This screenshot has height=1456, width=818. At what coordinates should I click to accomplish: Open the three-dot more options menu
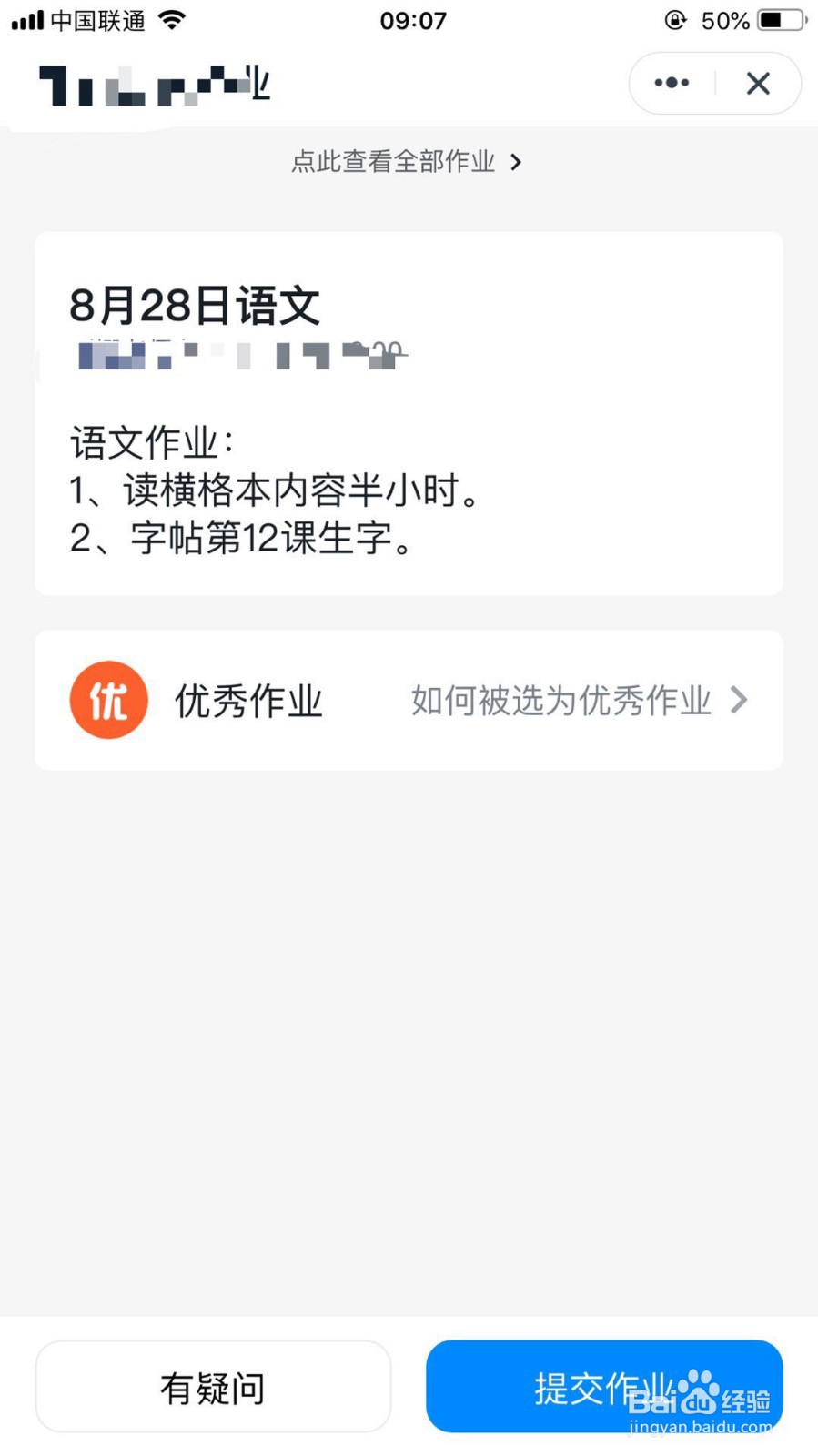click(x=671, y=83)
